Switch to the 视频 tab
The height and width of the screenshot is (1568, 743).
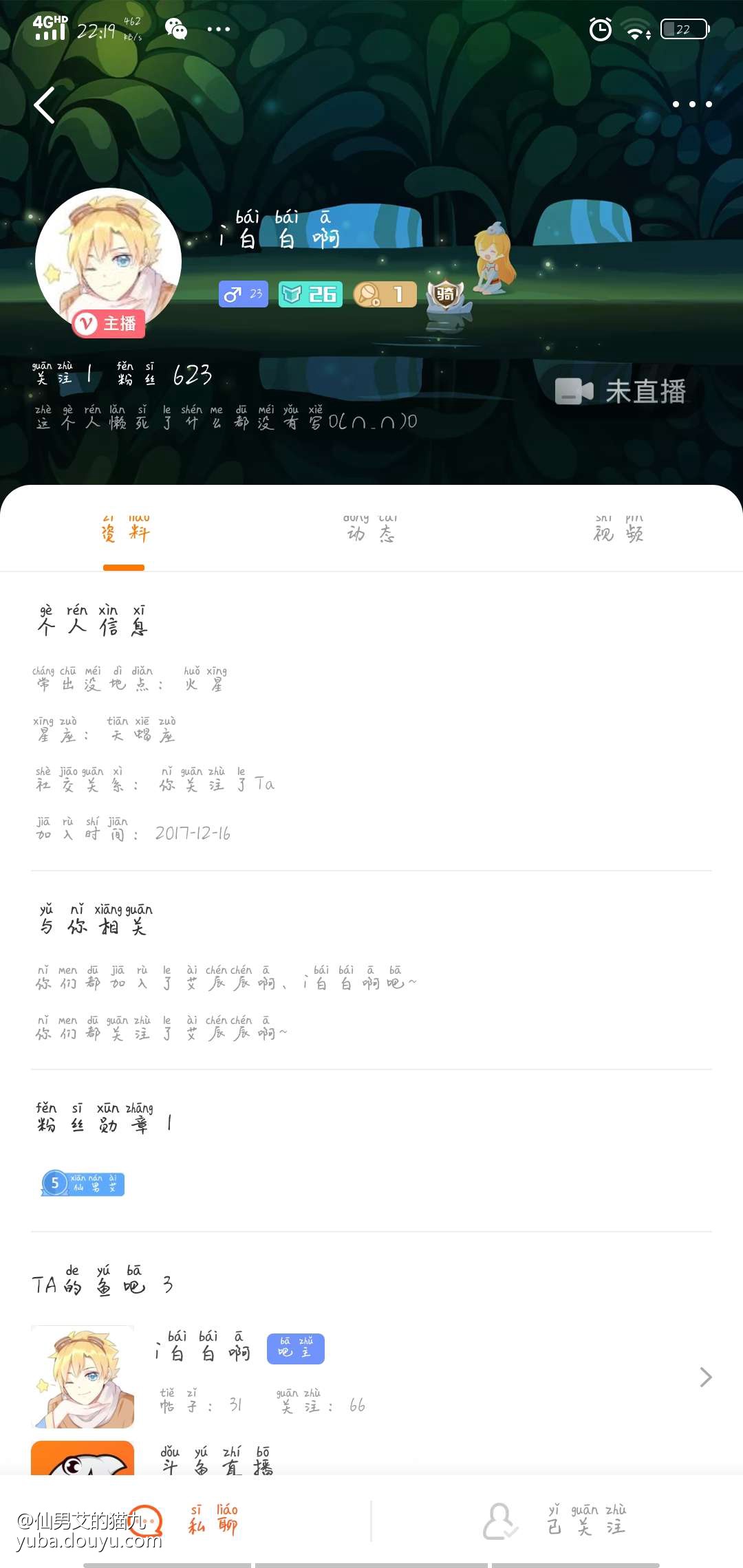[x=618, y=531]
